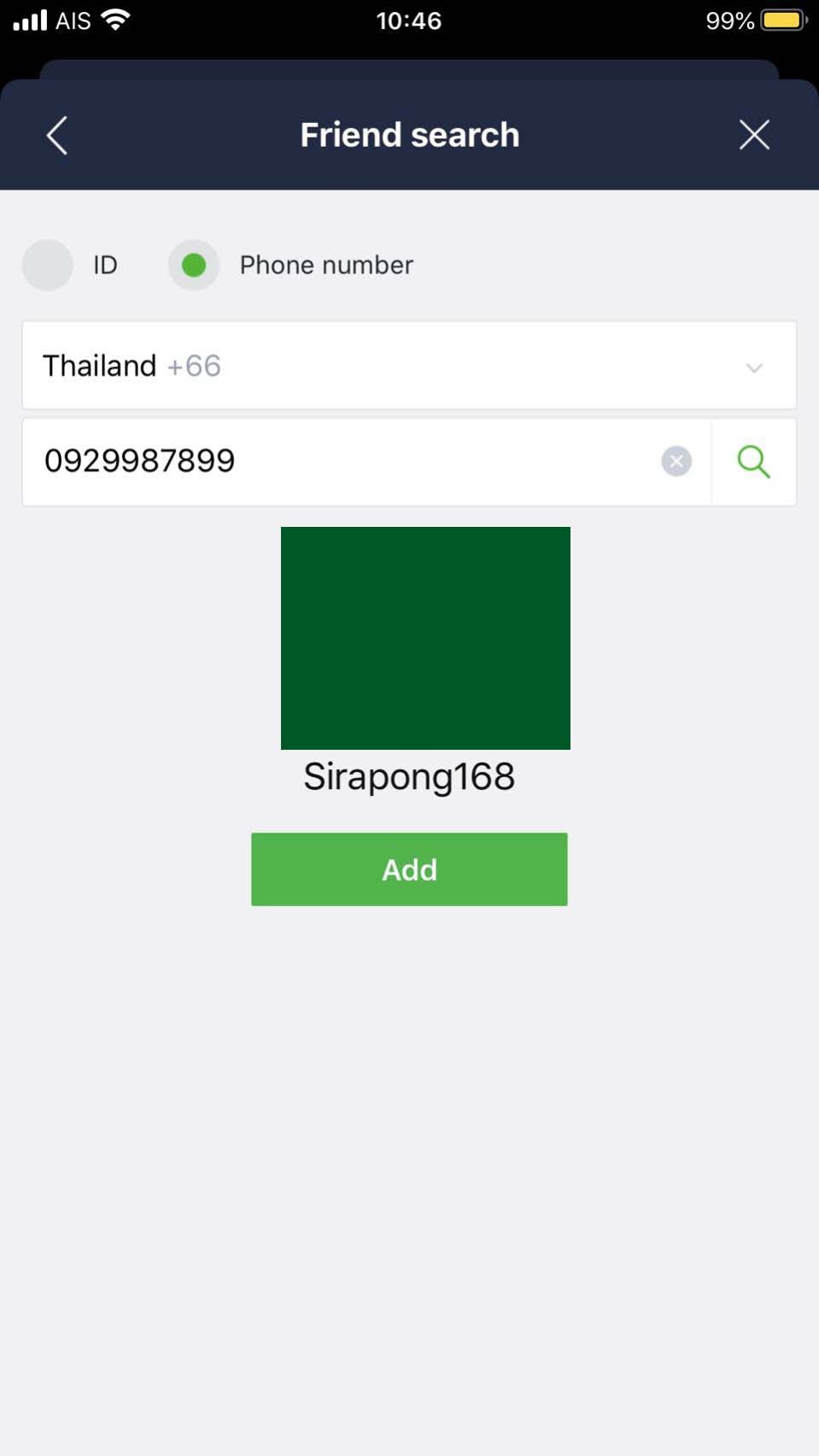819x1456 pixels.
Task: Tap the search magnifier icon
Action: (x=754, y=461)
